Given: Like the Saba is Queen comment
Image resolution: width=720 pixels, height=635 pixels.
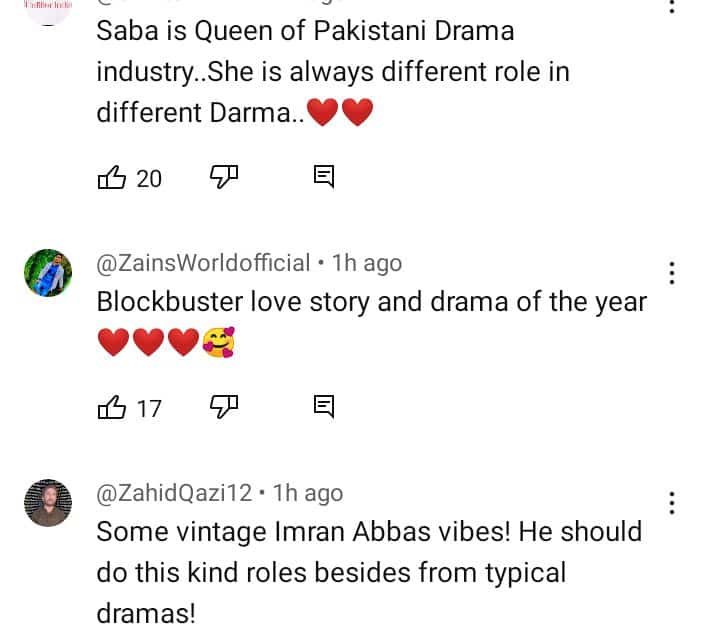Looking at the screenshot, I should click(111, 178).
